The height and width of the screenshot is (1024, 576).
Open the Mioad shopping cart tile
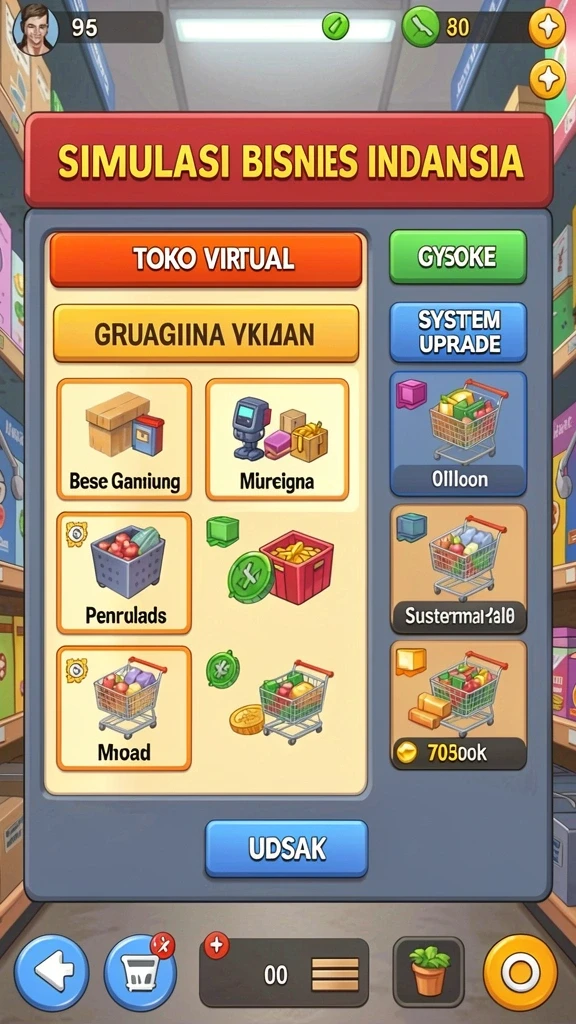[124, 708]
